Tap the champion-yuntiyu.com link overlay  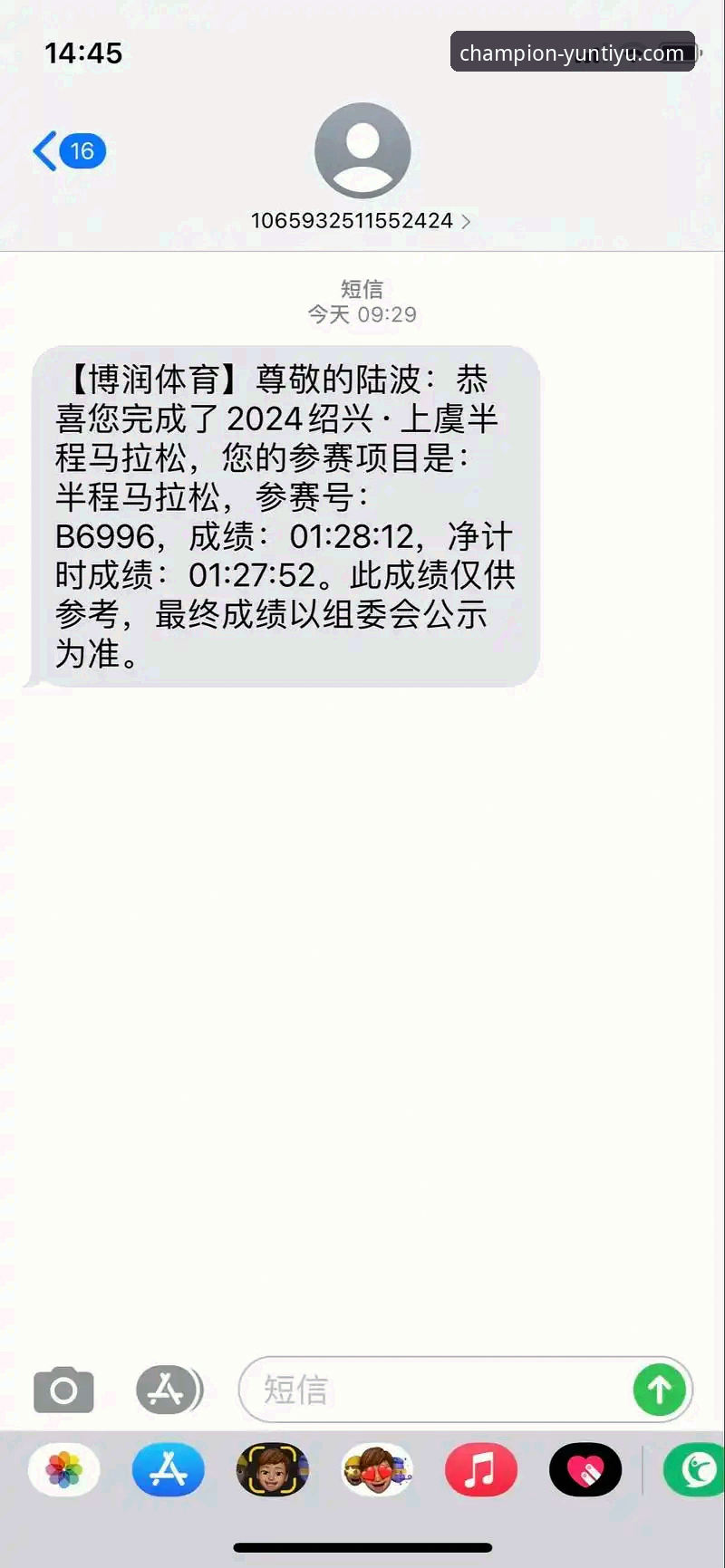[573, 52]
